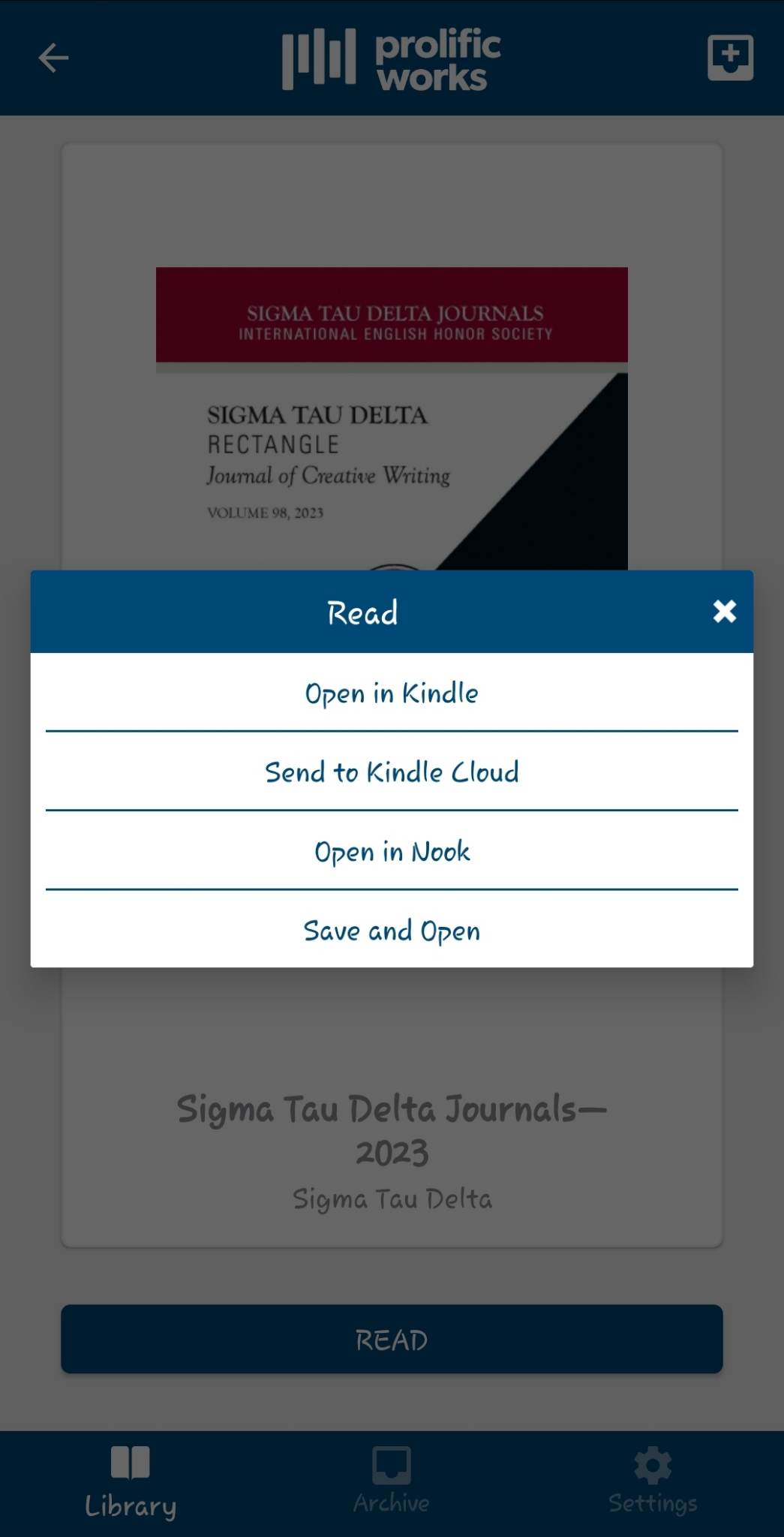The width and height of the screenshot is (784, 1537).
Task: Select Open in Nook
Action: point(392,851)
